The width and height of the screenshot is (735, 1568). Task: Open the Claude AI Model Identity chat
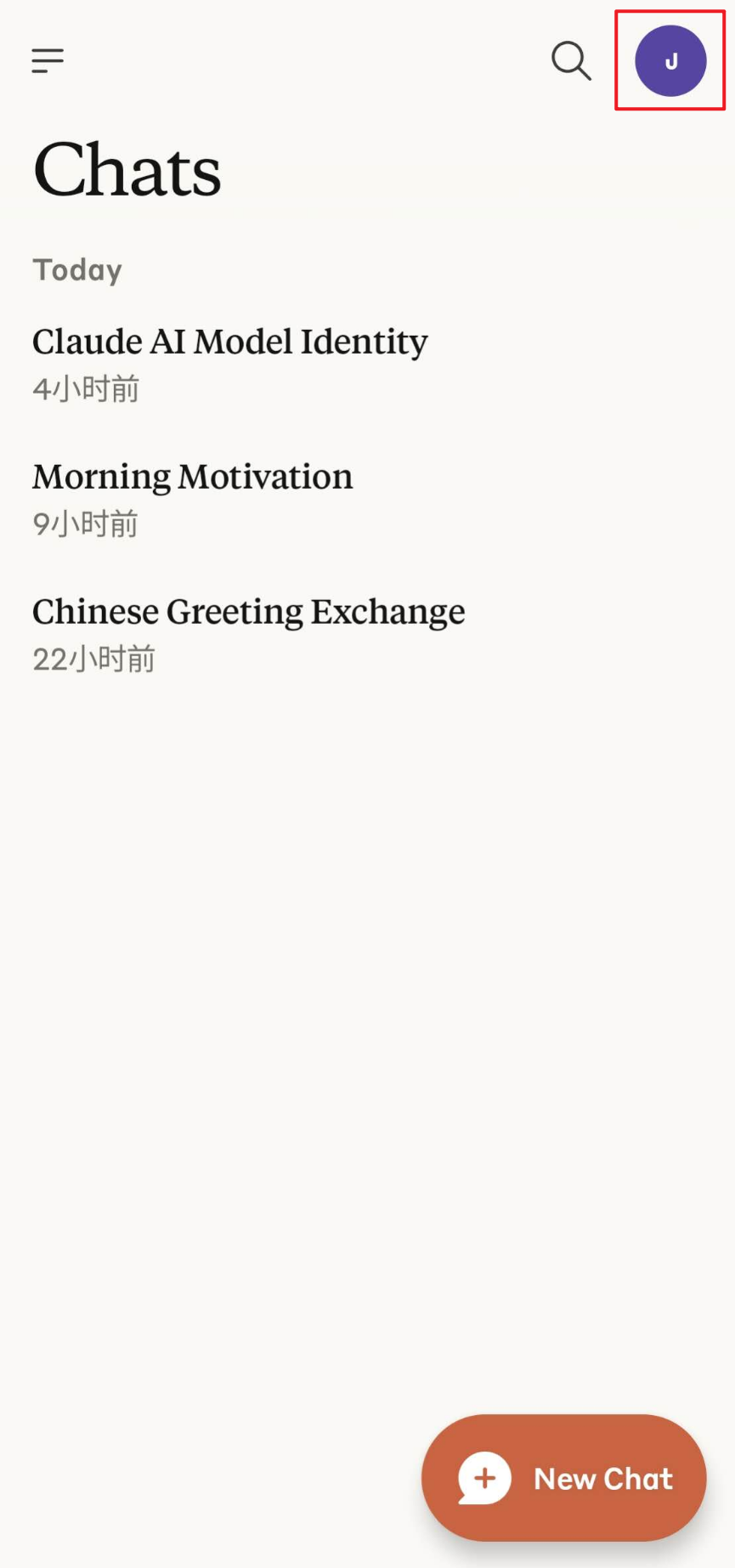(367, 364)
